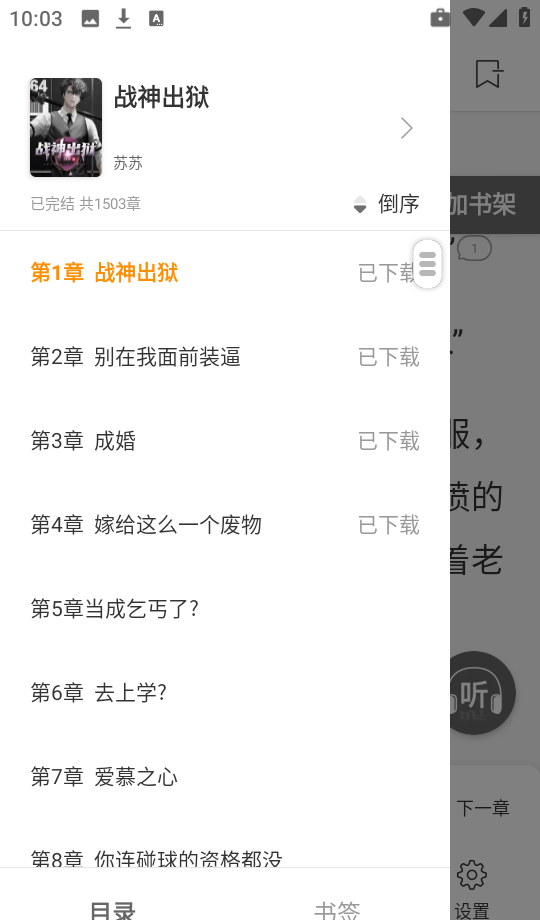The height and width of the screenshot is (920, 540).
Task: Open chapter 第3章 成婚
Action: [225, 441]
